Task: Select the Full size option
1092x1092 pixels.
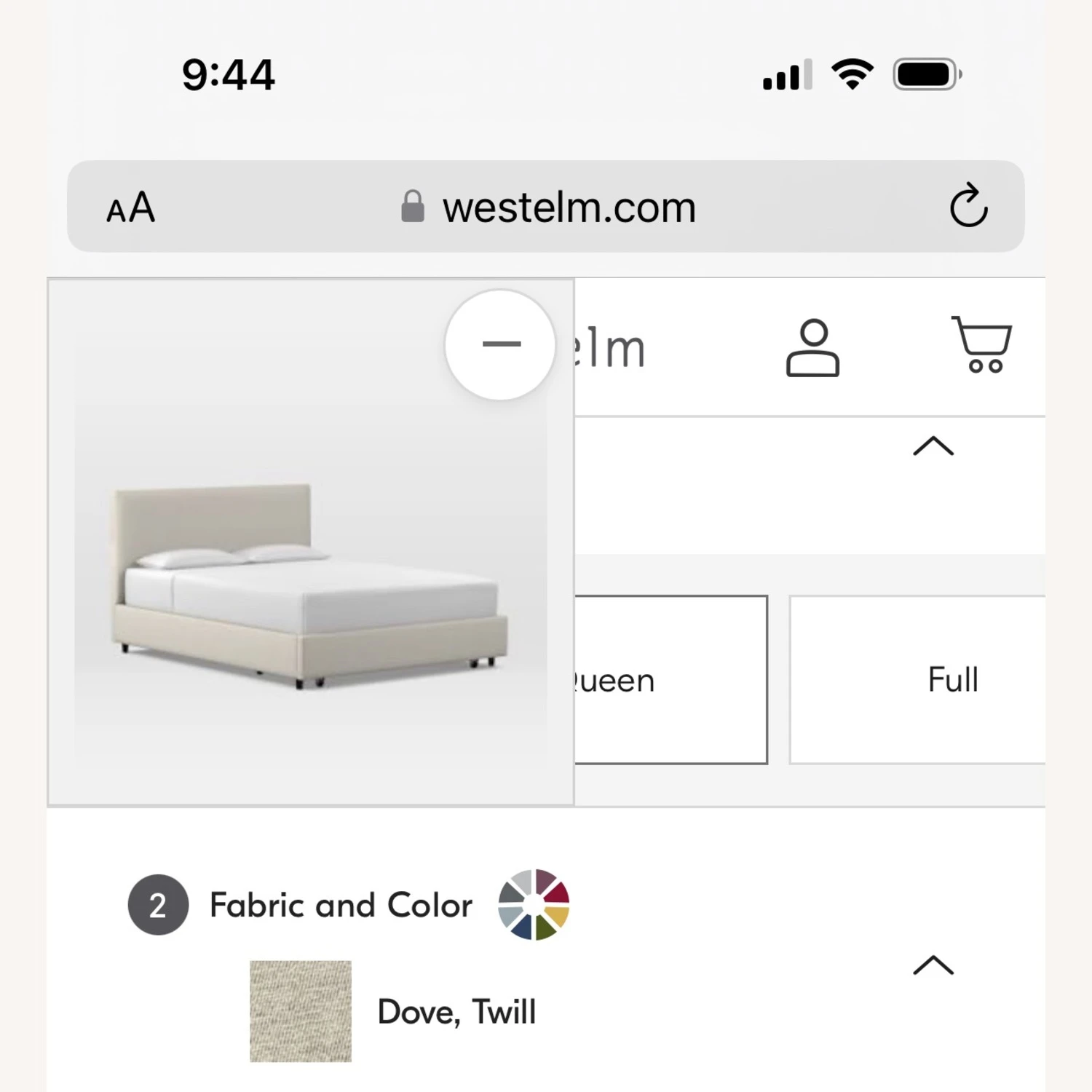Action: (x=952, y=680)
